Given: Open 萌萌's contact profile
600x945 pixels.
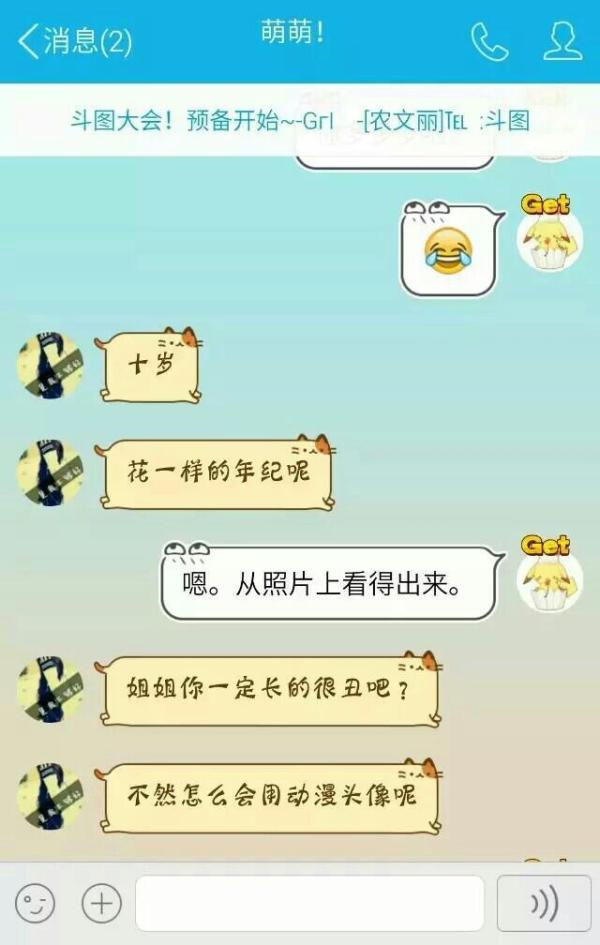Looking at the screenshot, I should tap(562, 41).
